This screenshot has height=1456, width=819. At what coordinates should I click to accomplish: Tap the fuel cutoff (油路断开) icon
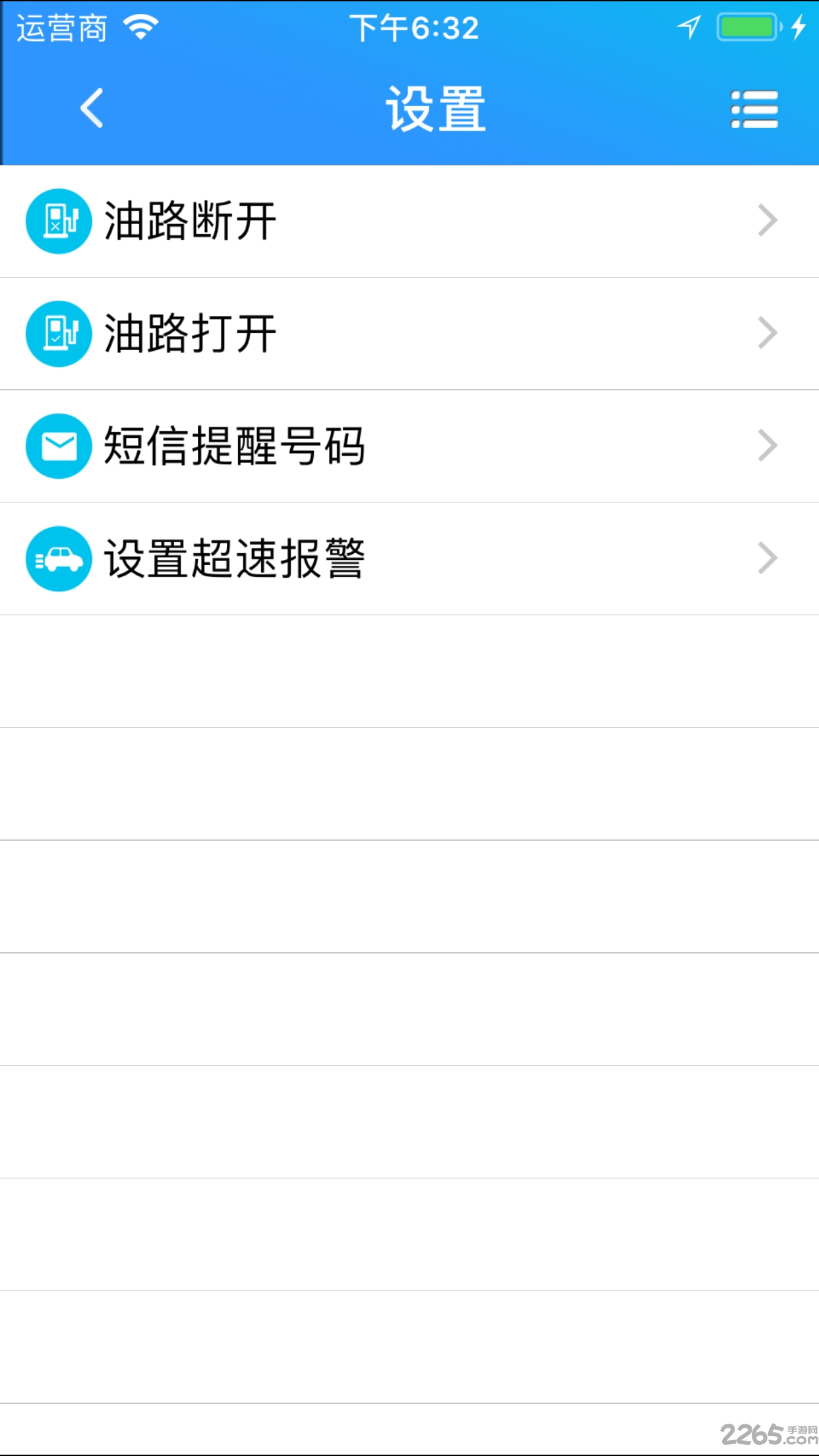pos(58,221)
